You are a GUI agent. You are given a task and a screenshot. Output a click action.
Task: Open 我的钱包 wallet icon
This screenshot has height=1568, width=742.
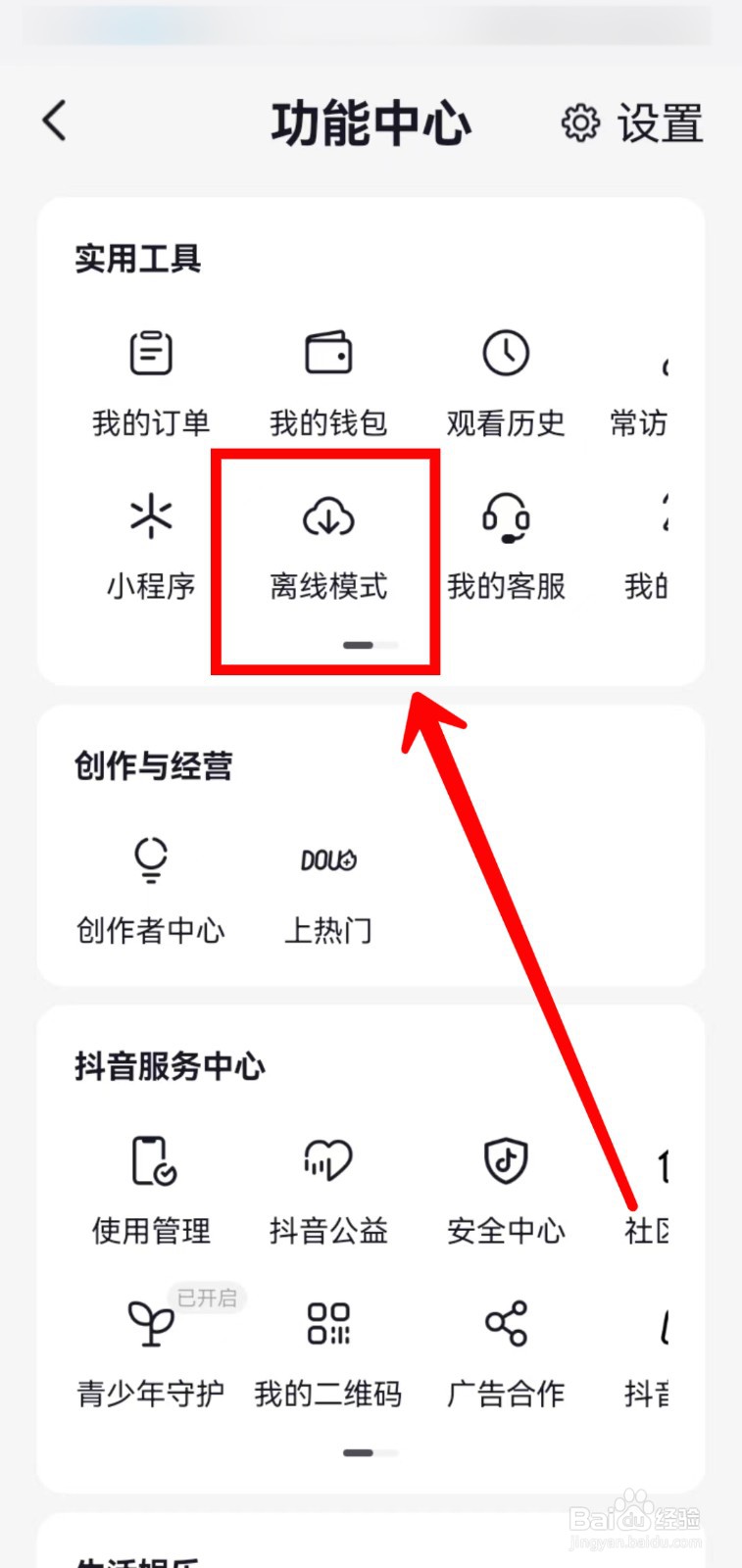point(327,355)
